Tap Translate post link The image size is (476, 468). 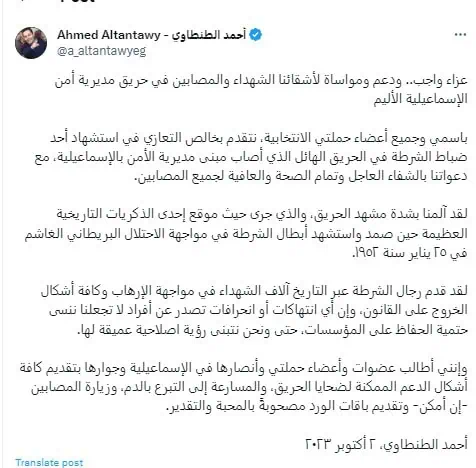click(49, 463)
